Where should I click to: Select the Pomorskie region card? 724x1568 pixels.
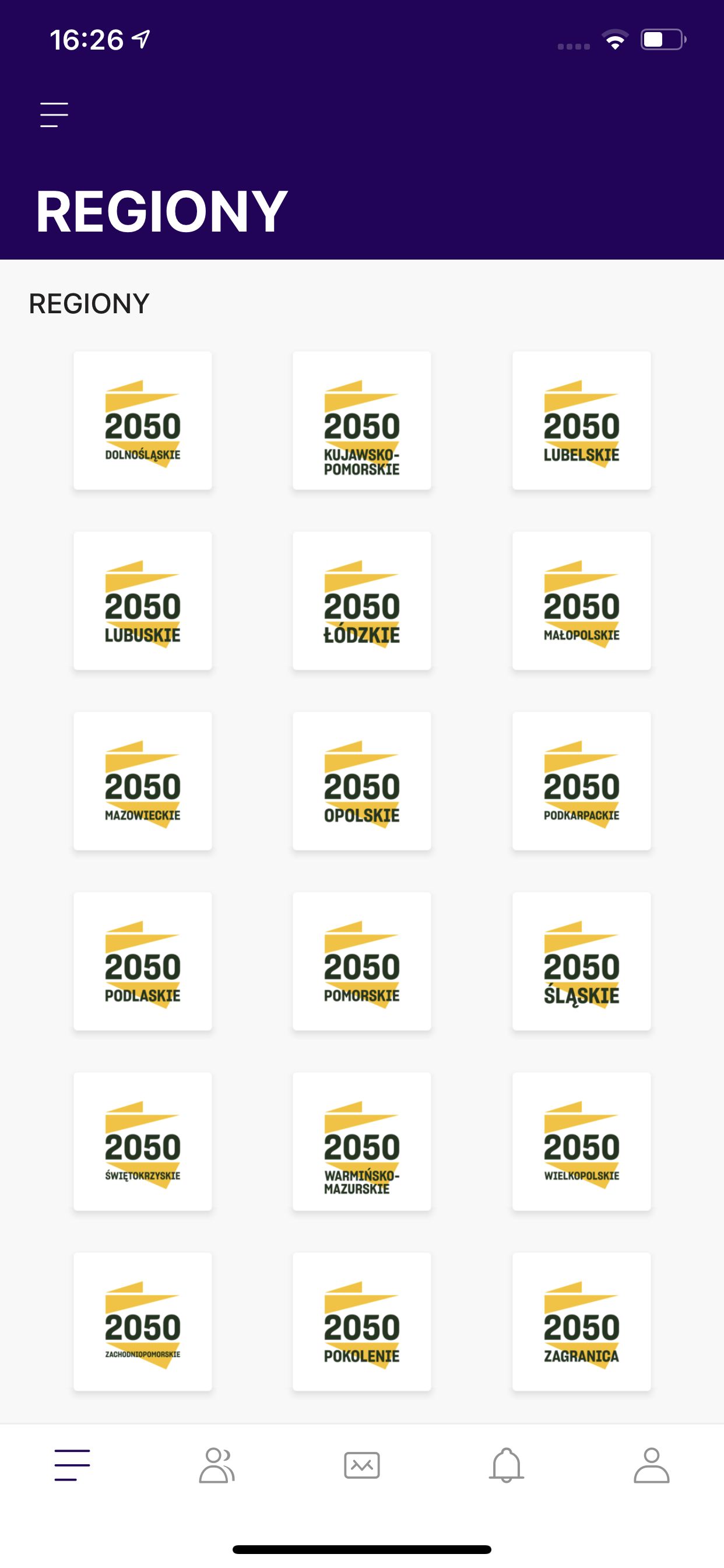point(362,961)
